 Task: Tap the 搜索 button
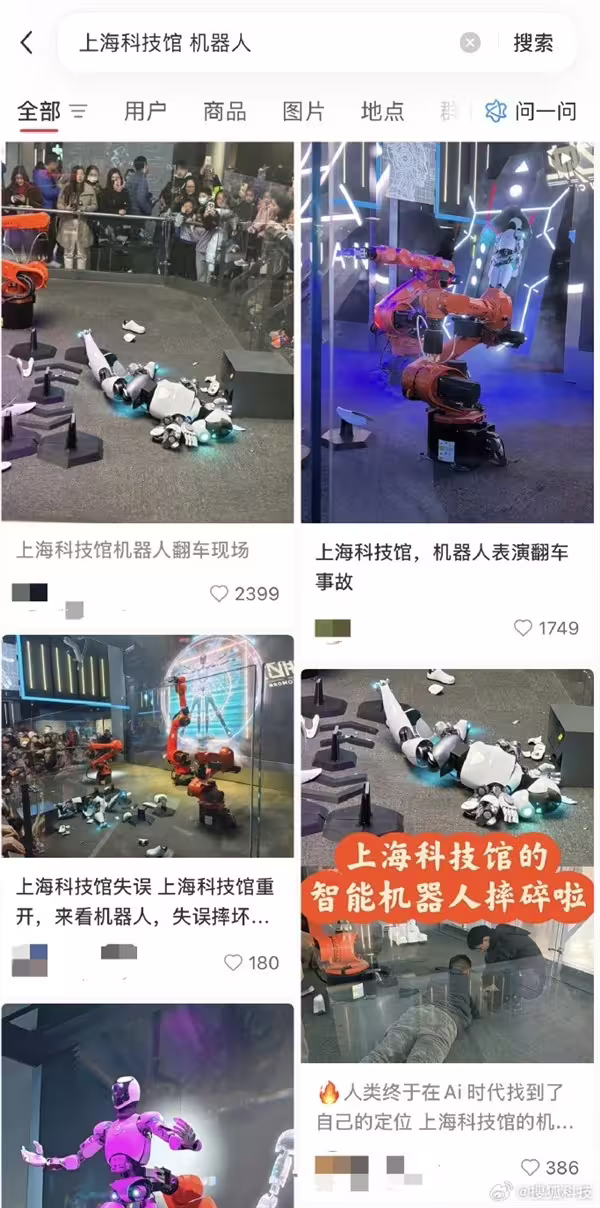tap(533, 43)
